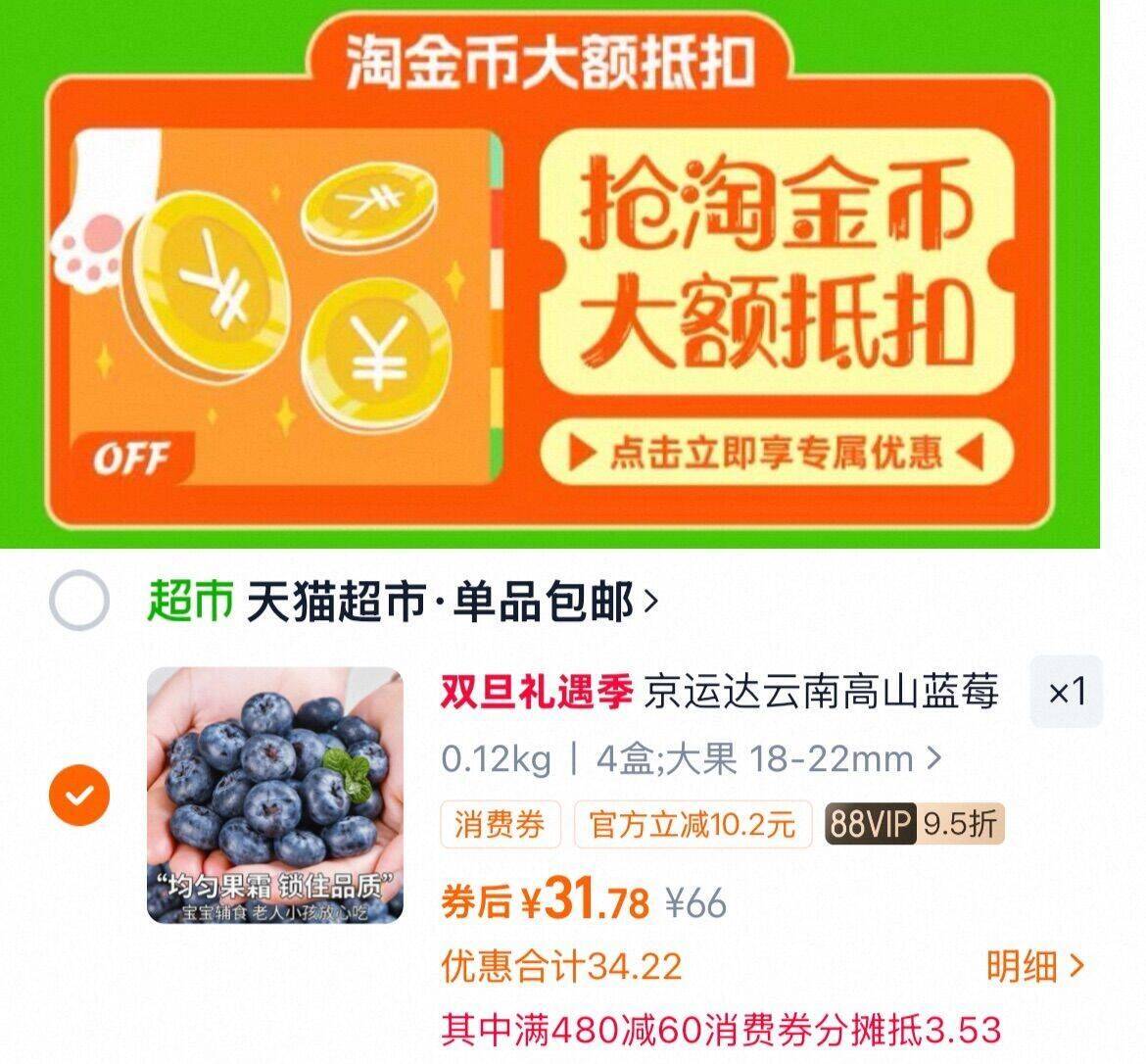Adjust the ×1 item quantity
Viewport: 1146px width, 1064px height.
click(1067, 692)
